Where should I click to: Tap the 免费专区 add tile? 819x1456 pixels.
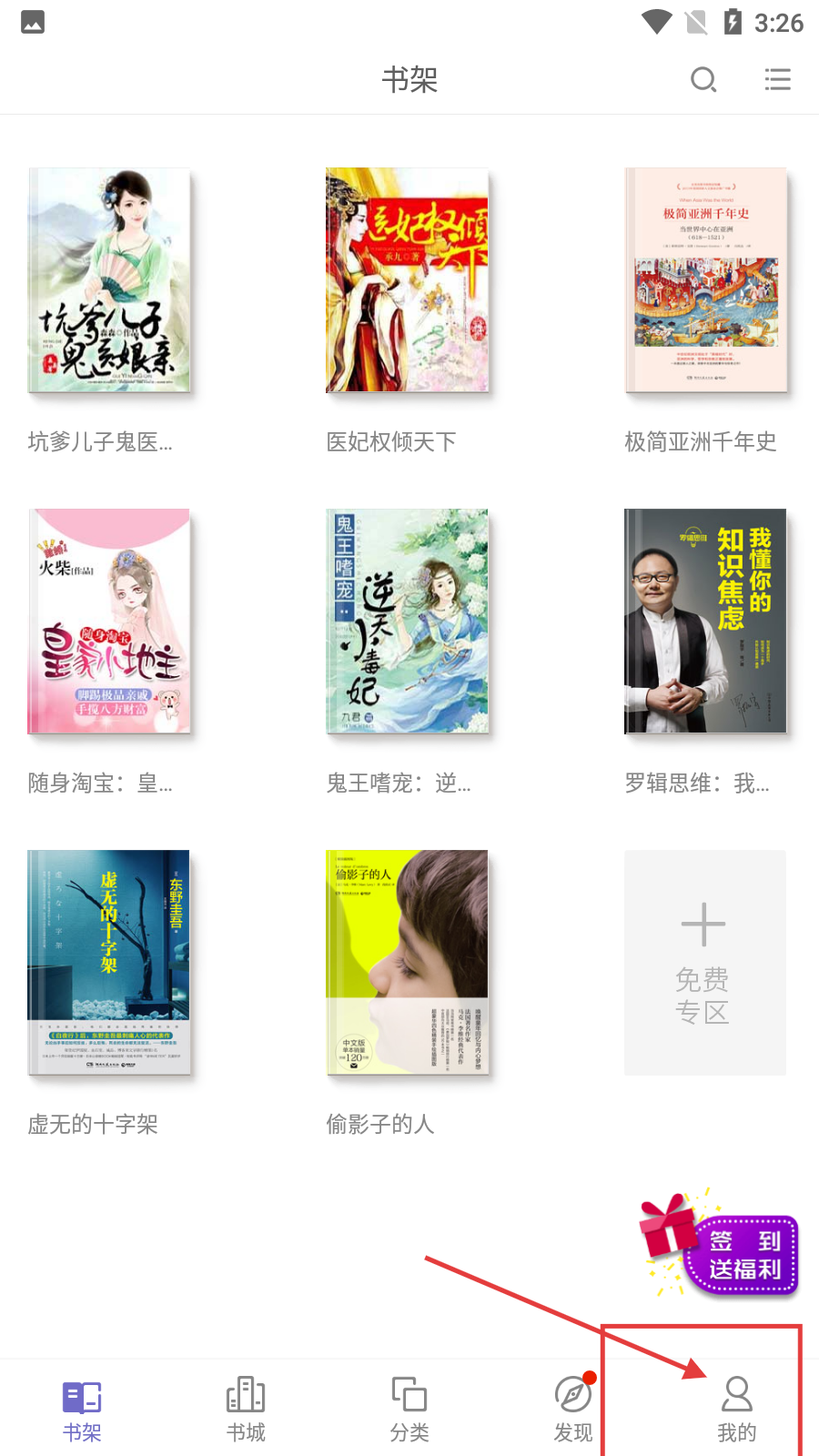[x=704, y=963]
